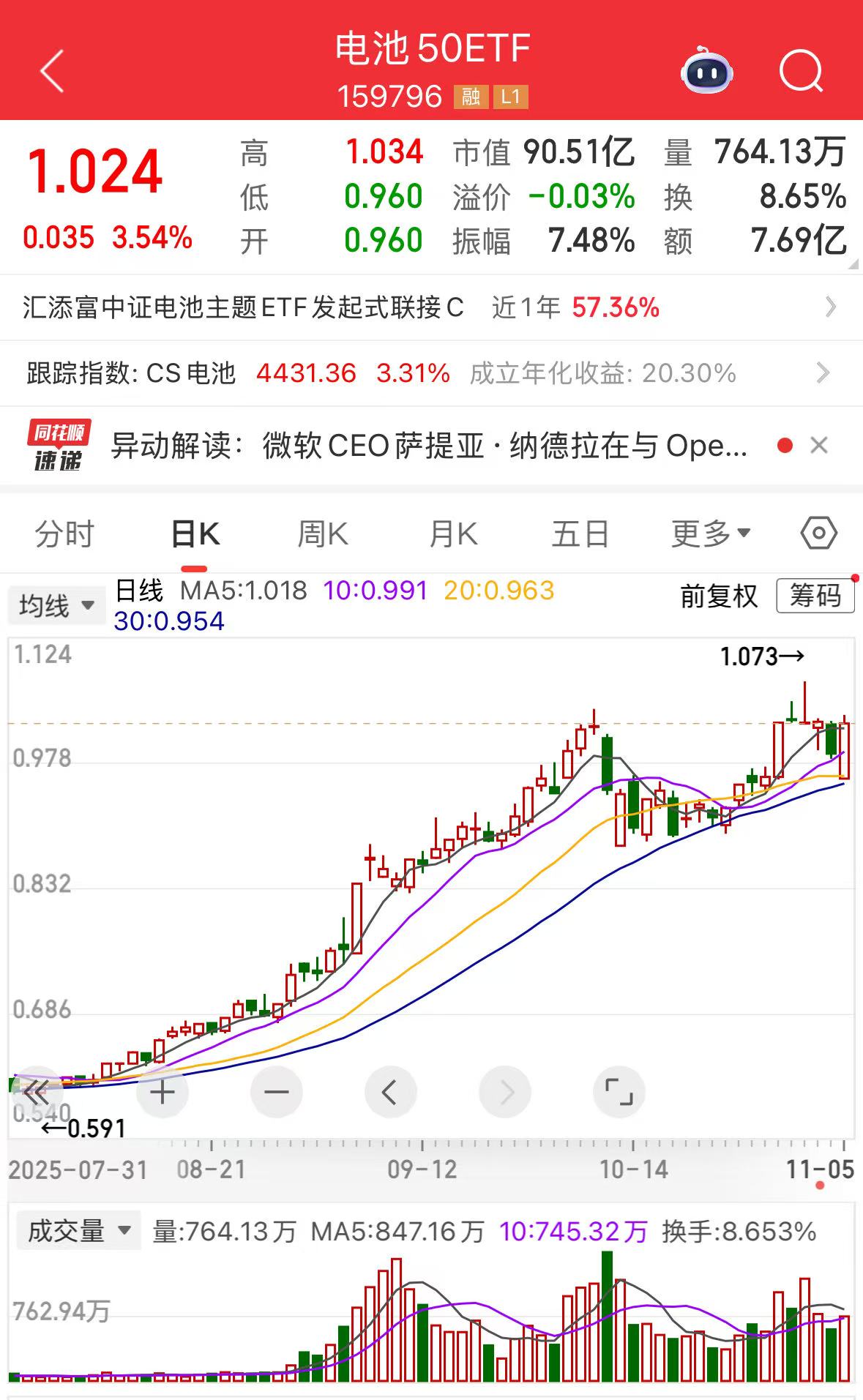Screen dimensions: 863x1400
Task: Tap the back arrow to exit stock page
Action: (x=49, y=70)
